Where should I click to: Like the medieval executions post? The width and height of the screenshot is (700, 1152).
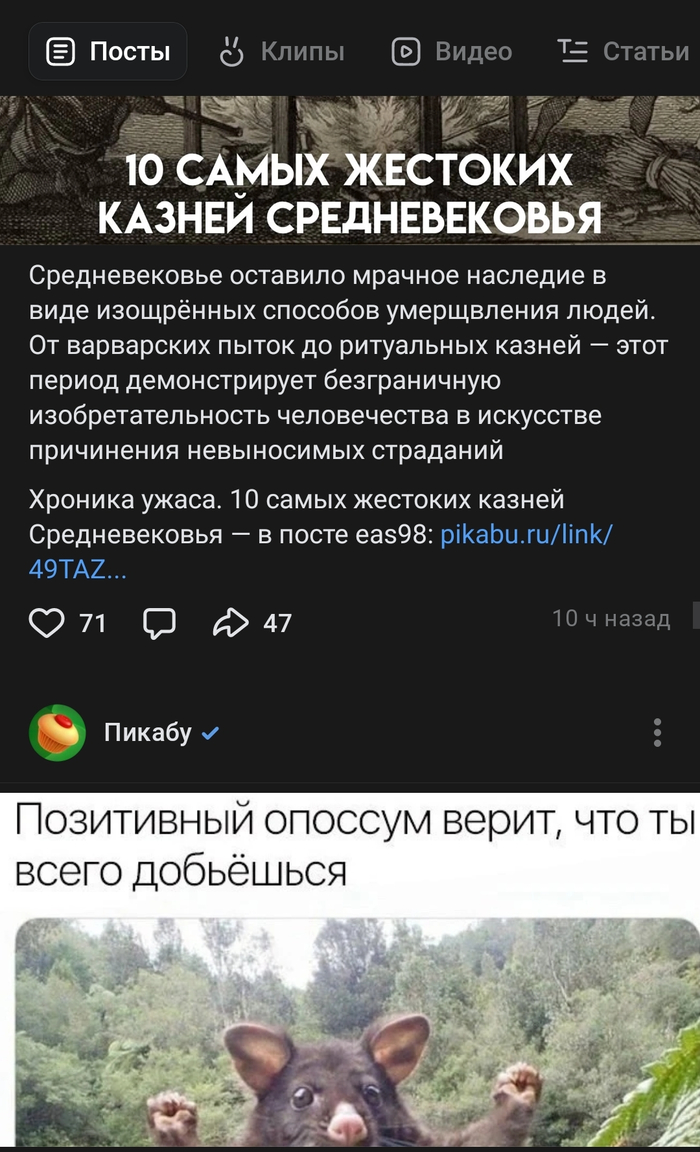[47, 623]
